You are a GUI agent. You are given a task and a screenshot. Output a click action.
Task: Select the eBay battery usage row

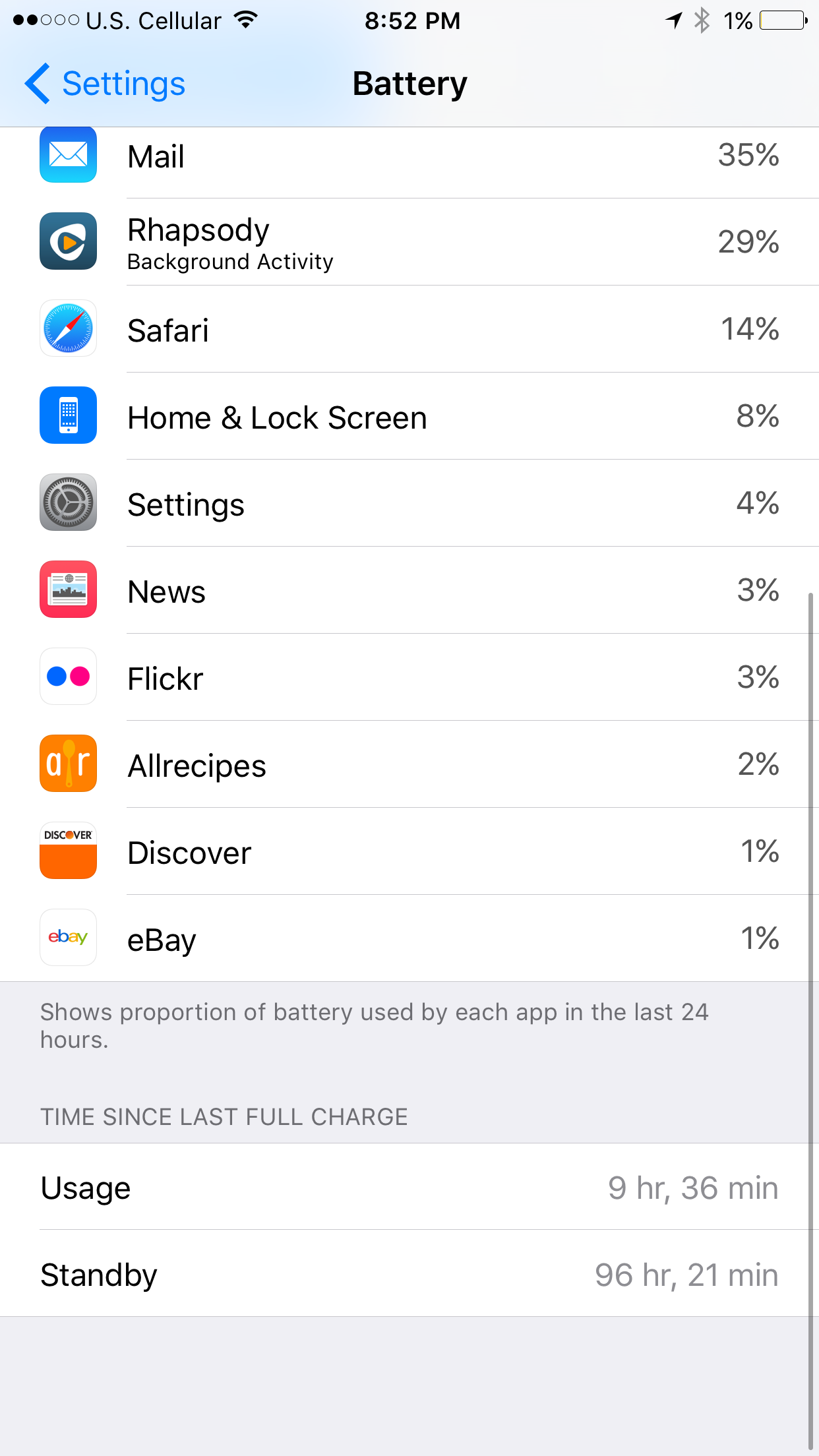pos(409,938)
